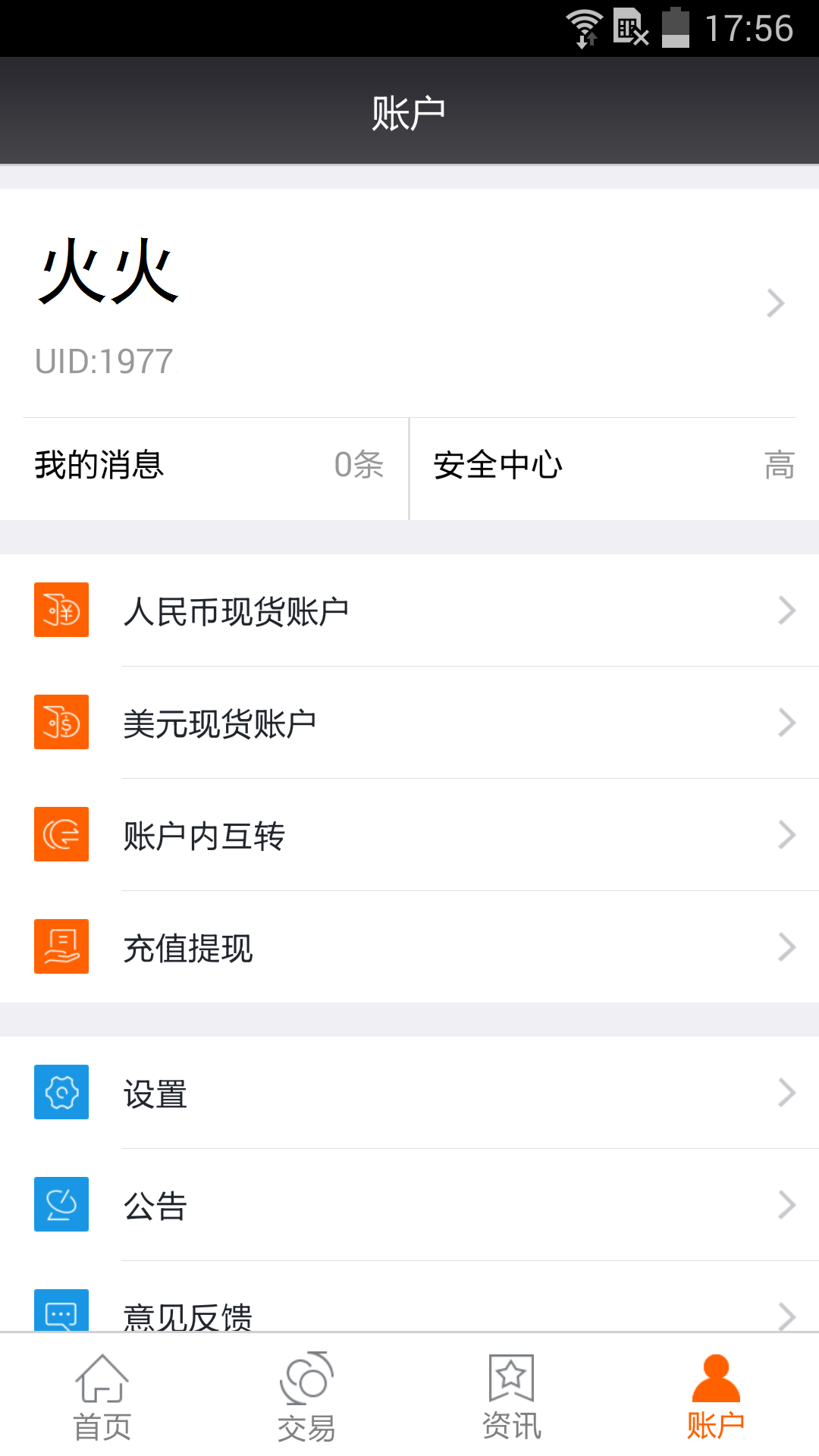Open 意见反馈 feedback

409,1312
